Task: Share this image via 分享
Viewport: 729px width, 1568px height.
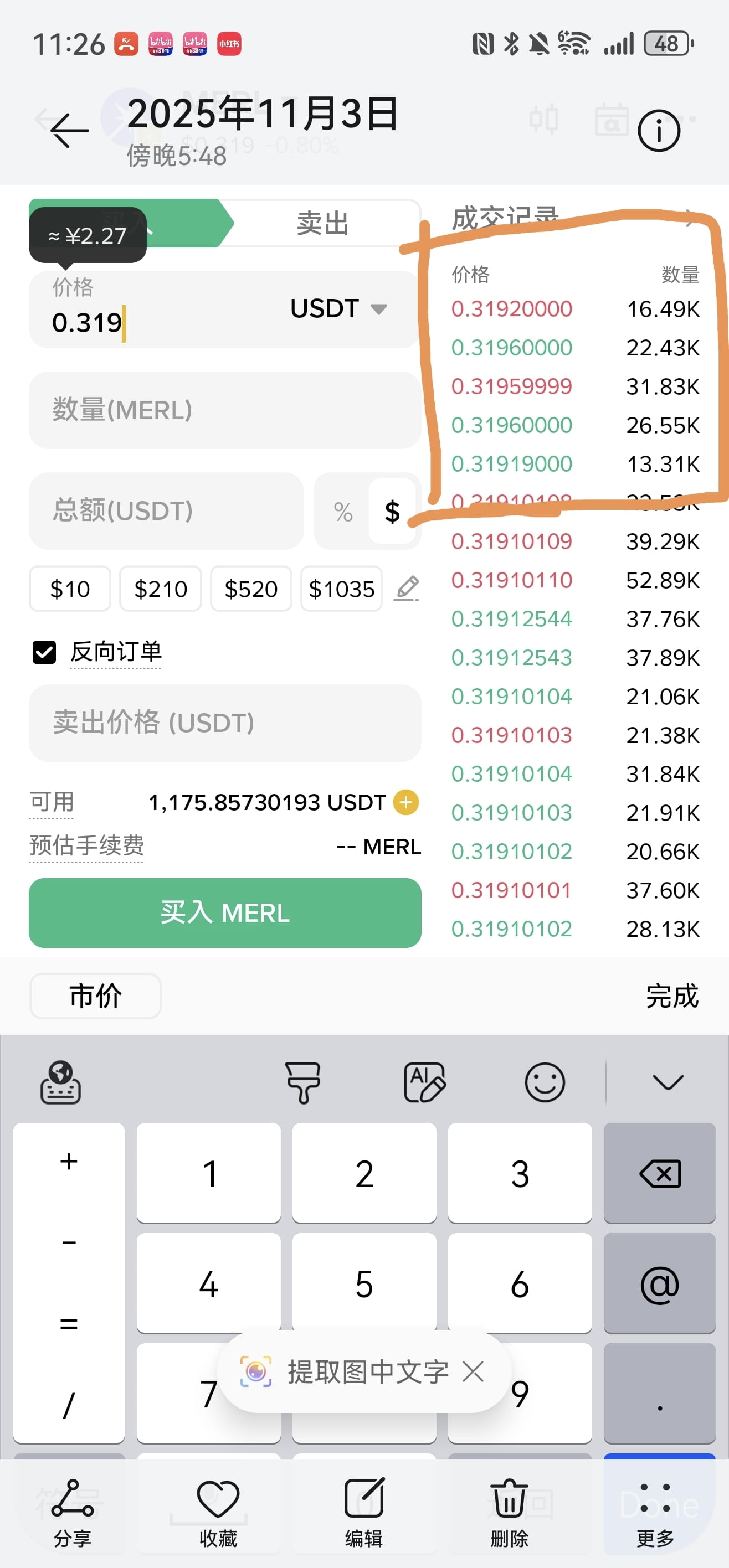Action: click(73, 1512)
